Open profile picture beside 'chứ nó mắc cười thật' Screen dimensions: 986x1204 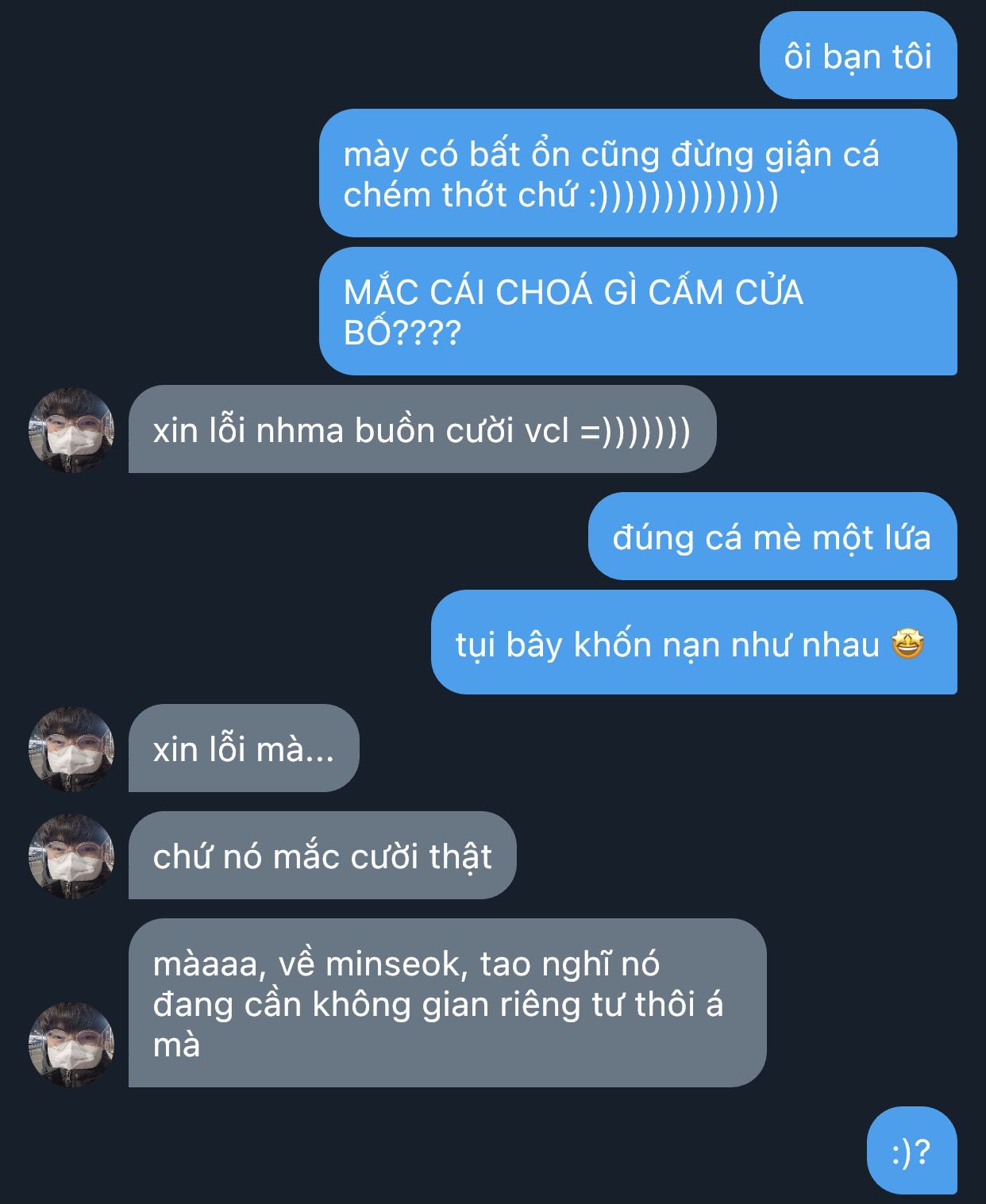click(x=71, y=856)
